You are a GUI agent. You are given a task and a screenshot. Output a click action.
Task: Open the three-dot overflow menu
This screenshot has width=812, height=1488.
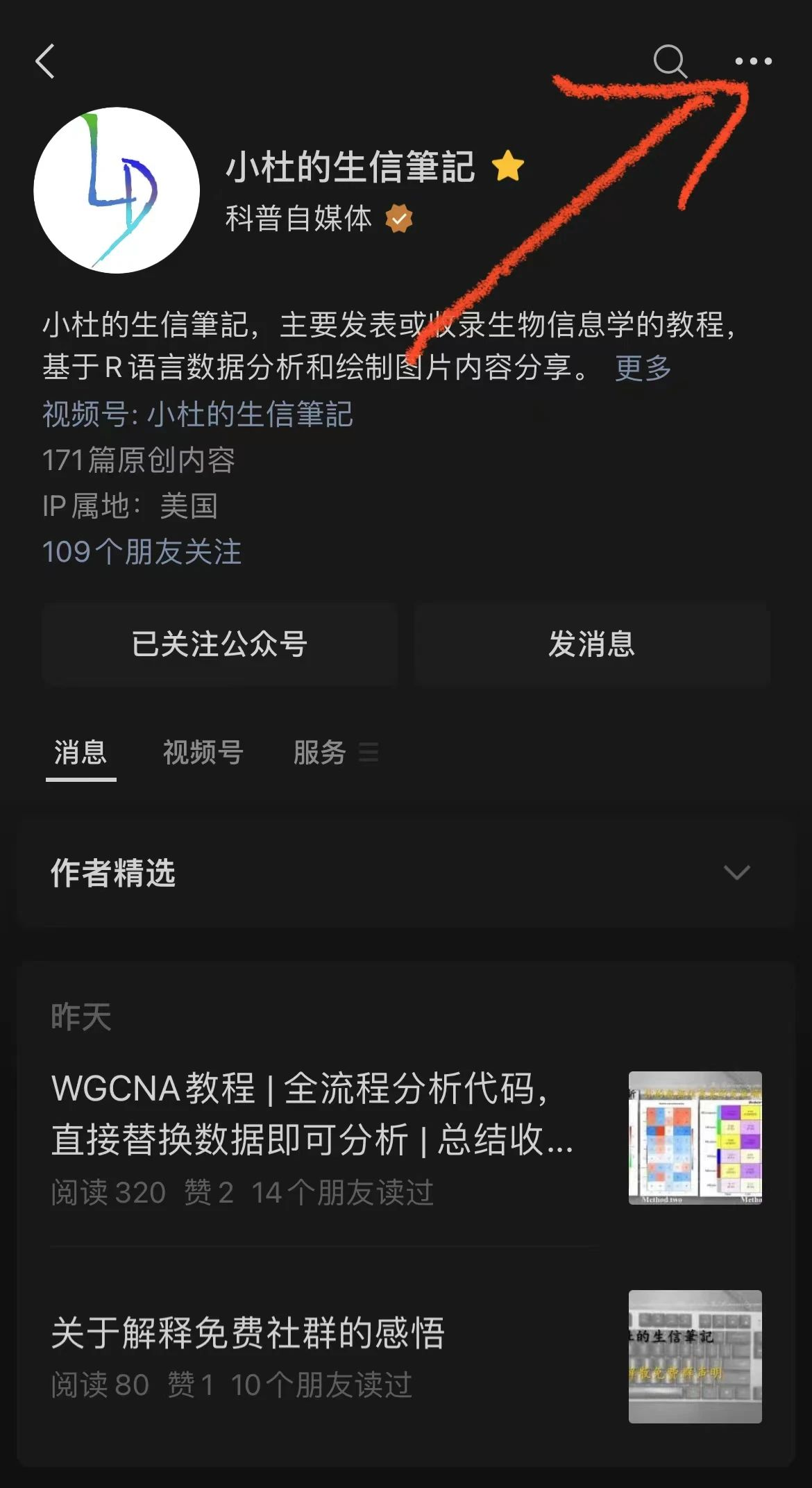click(x=753, y=61)
